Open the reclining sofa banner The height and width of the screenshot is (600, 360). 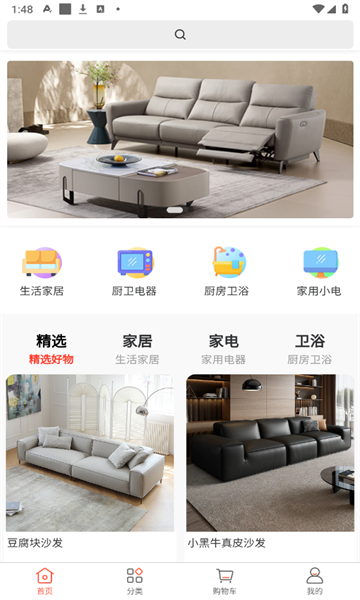[x=180, y=139]
